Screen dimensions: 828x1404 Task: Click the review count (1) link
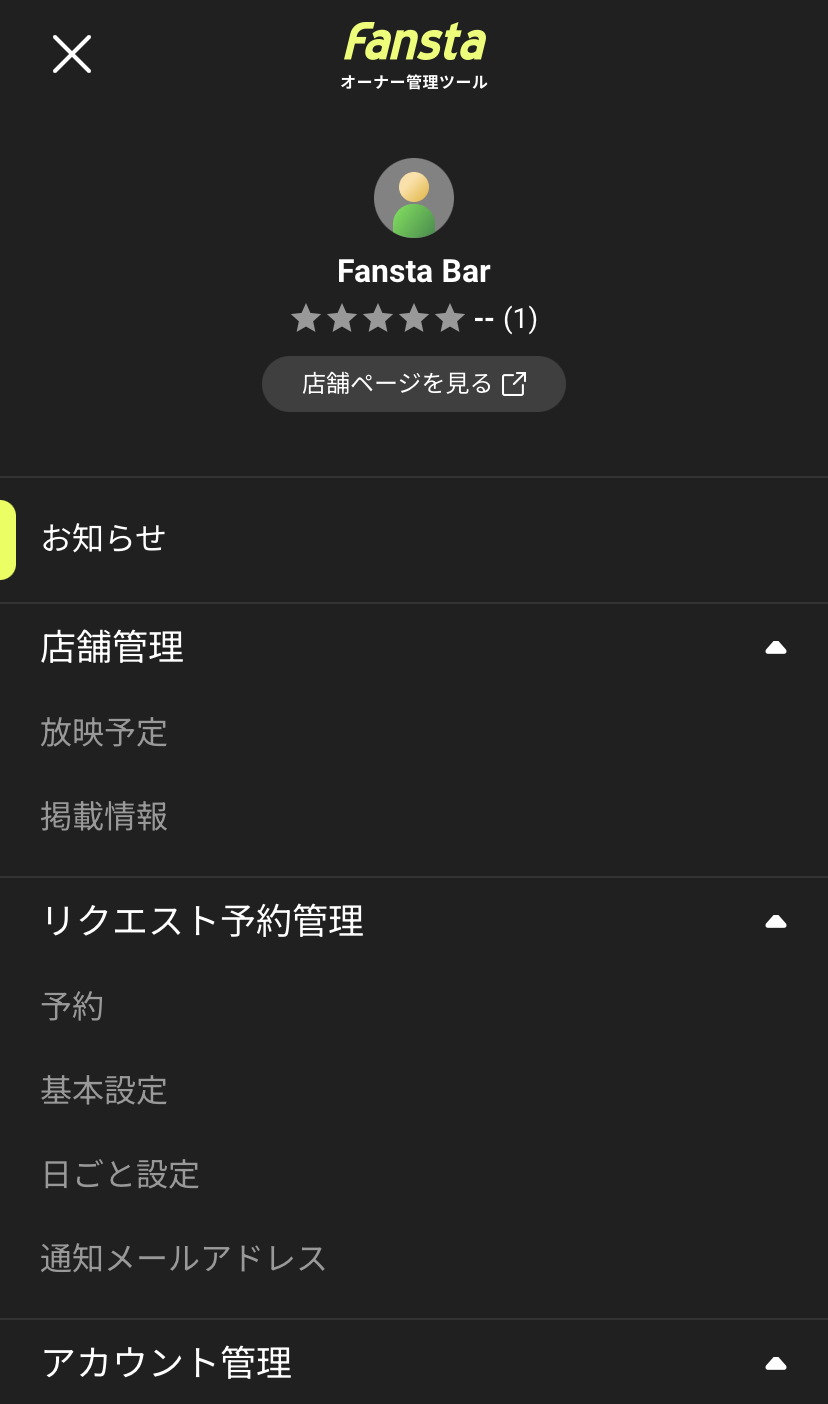(519, 318)
